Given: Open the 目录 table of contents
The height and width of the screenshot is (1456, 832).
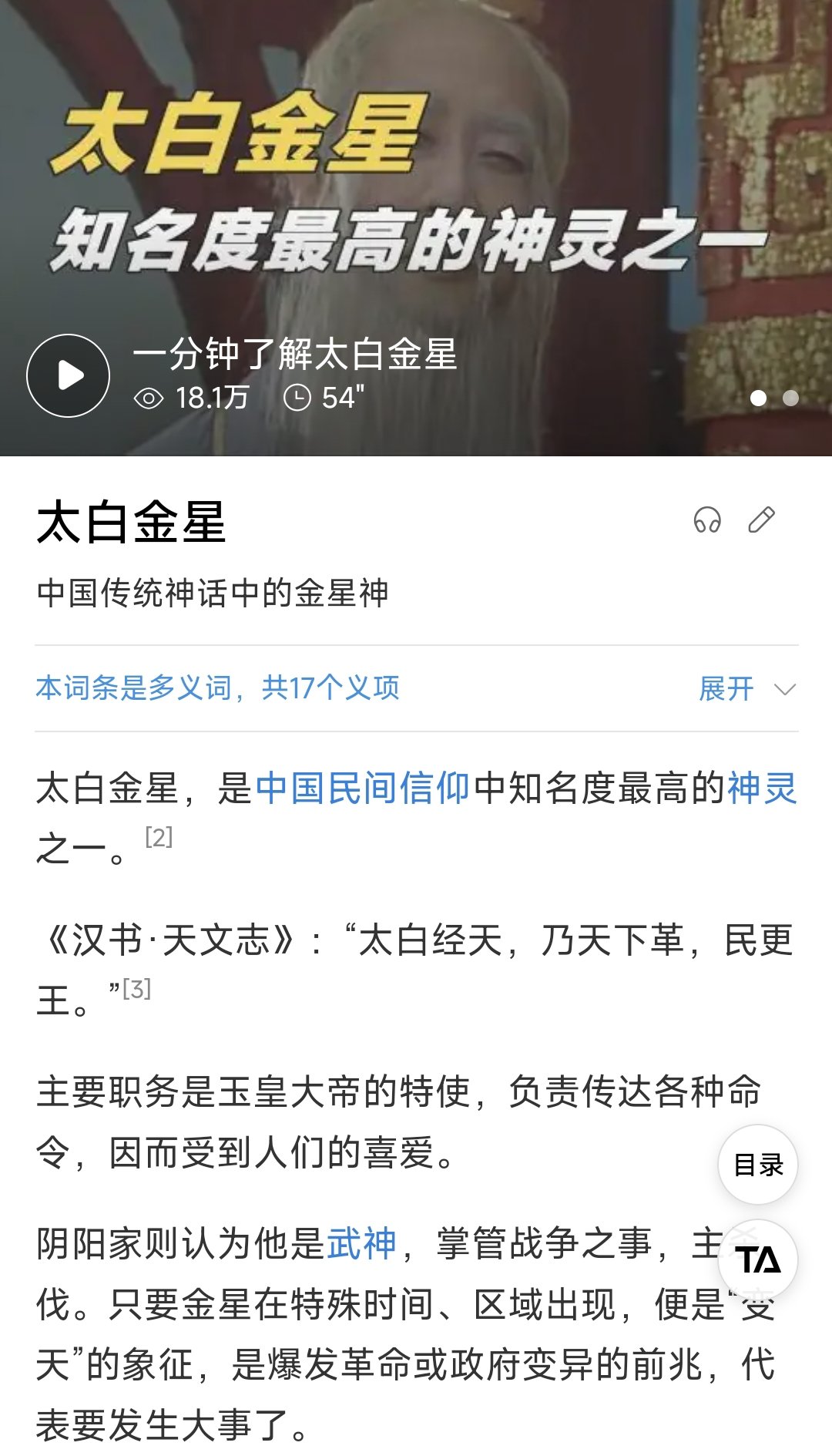Looking at the screenshot, I should click(758, 1165).
